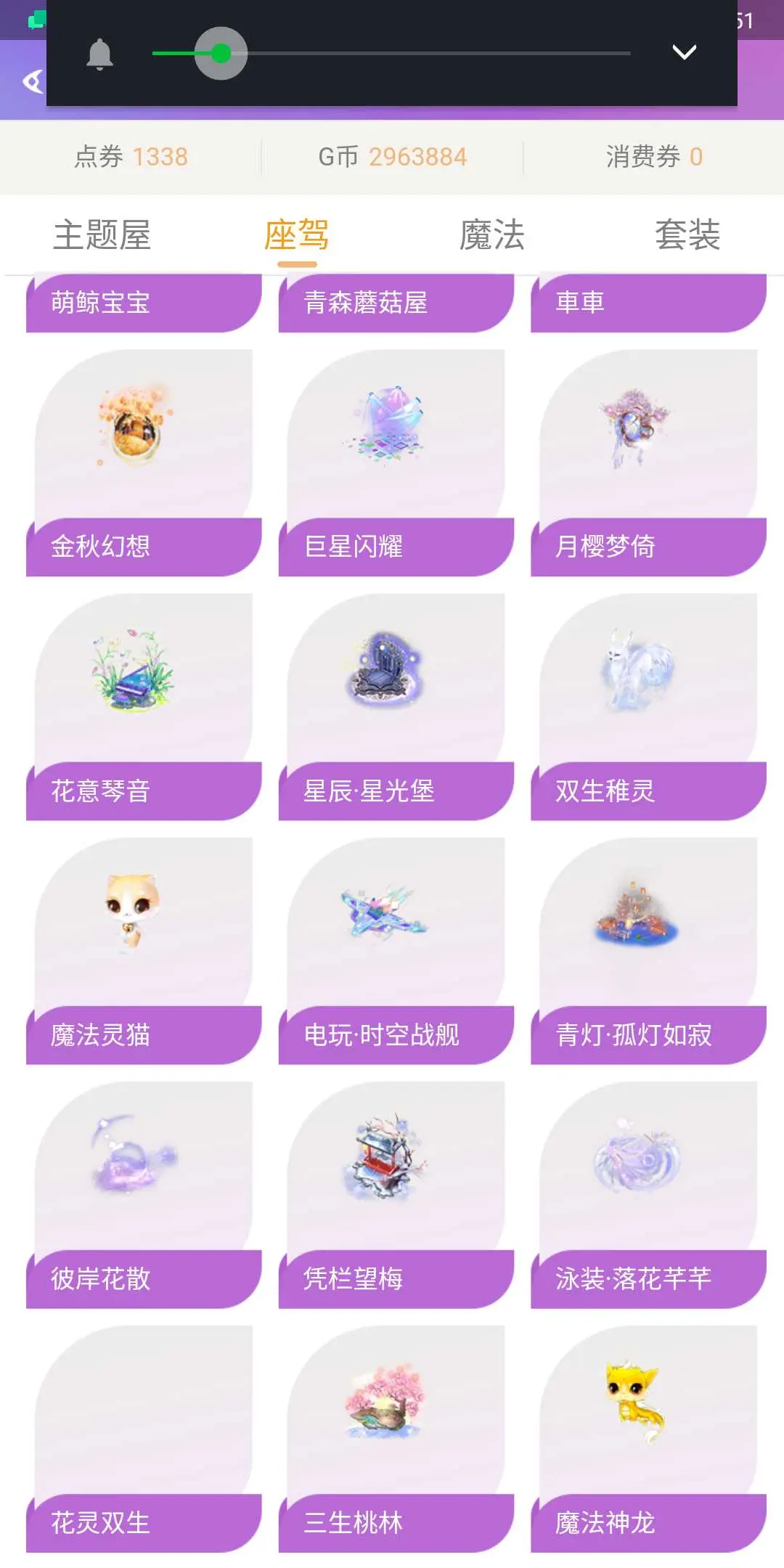Open 电玩·时空战舰 item
Viewport: 784px width, 1568px height.
pyautogui.click(x=396, y=951)
